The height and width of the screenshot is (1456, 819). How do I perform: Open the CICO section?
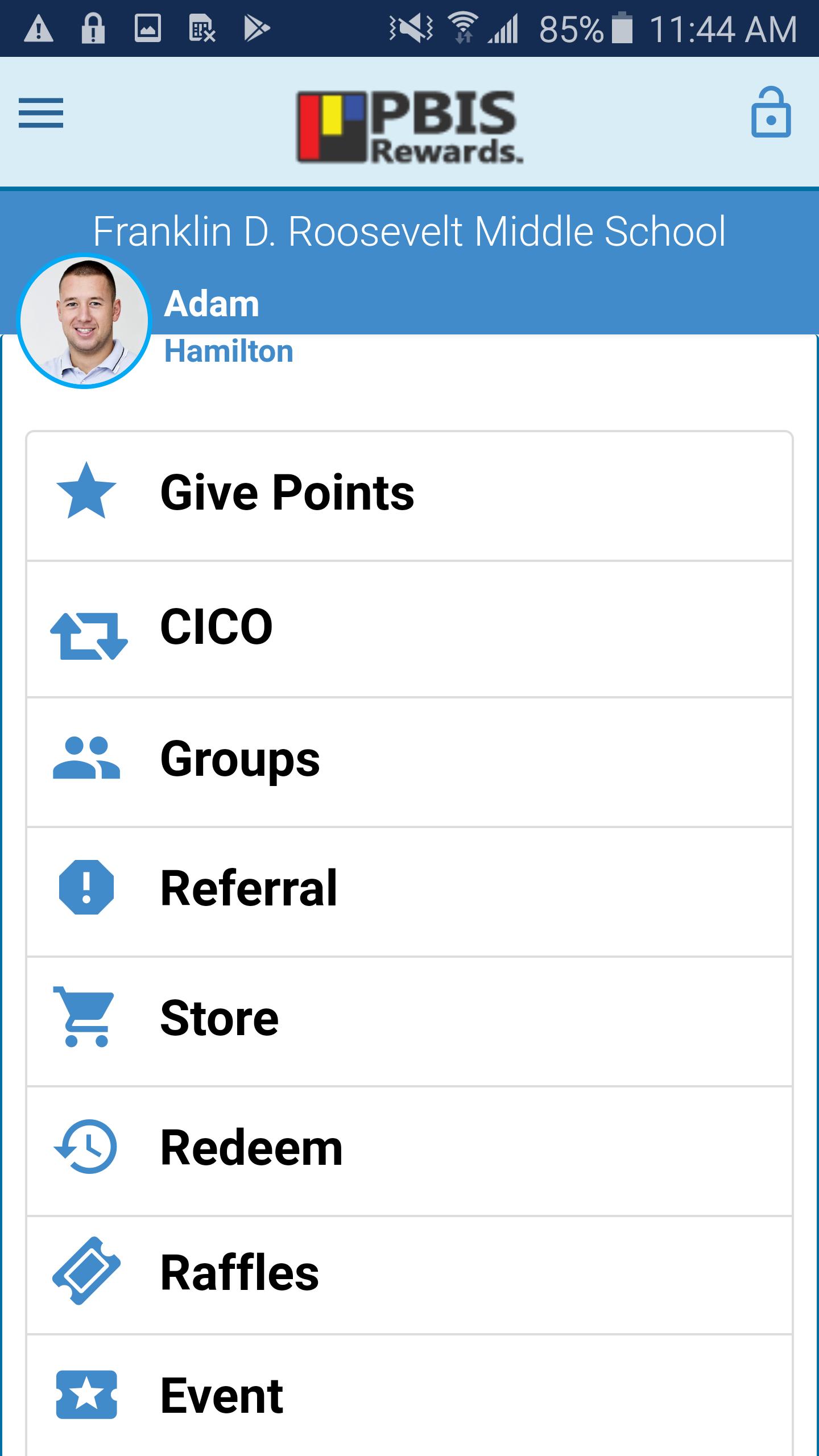[409, 628]
